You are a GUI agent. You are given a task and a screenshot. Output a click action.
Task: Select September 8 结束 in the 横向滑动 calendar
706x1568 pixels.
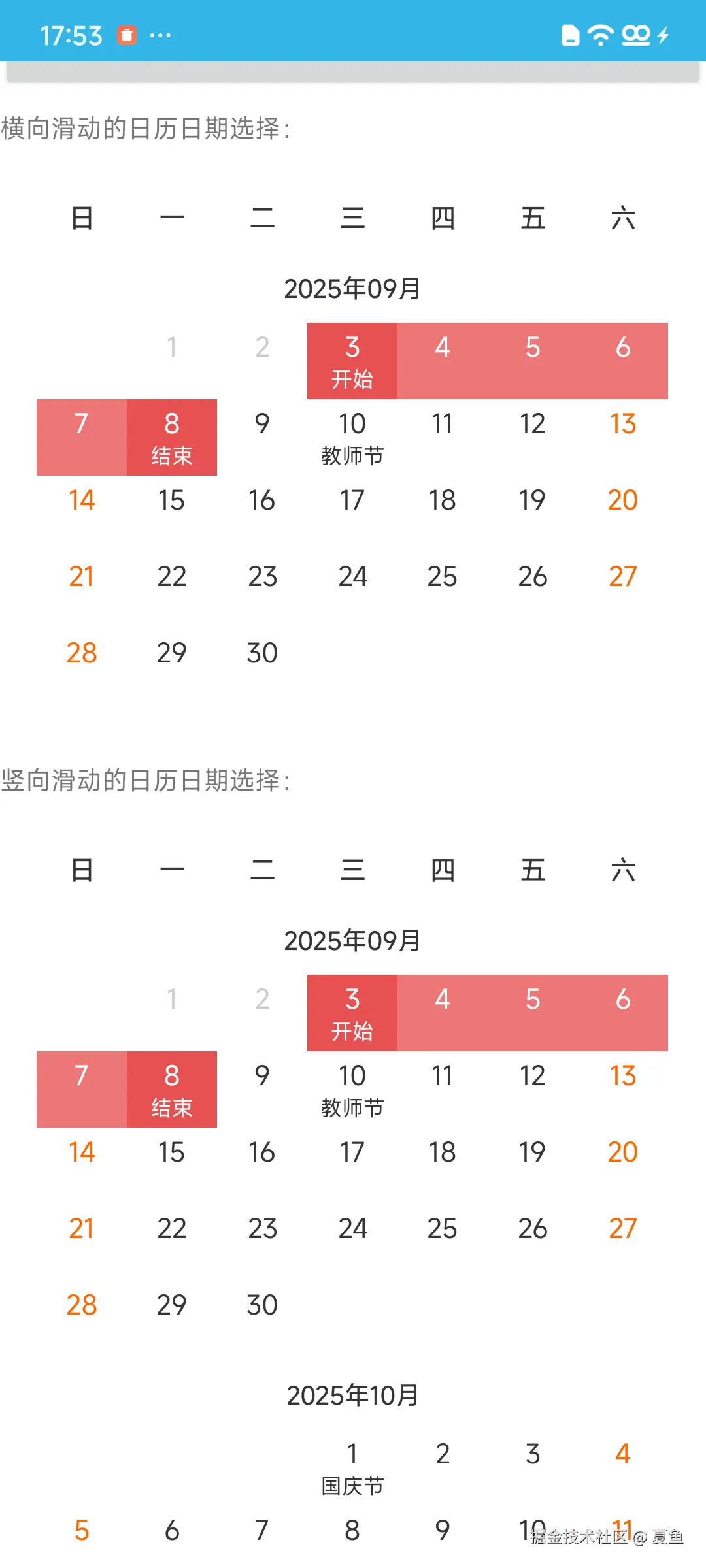[172, 437]
